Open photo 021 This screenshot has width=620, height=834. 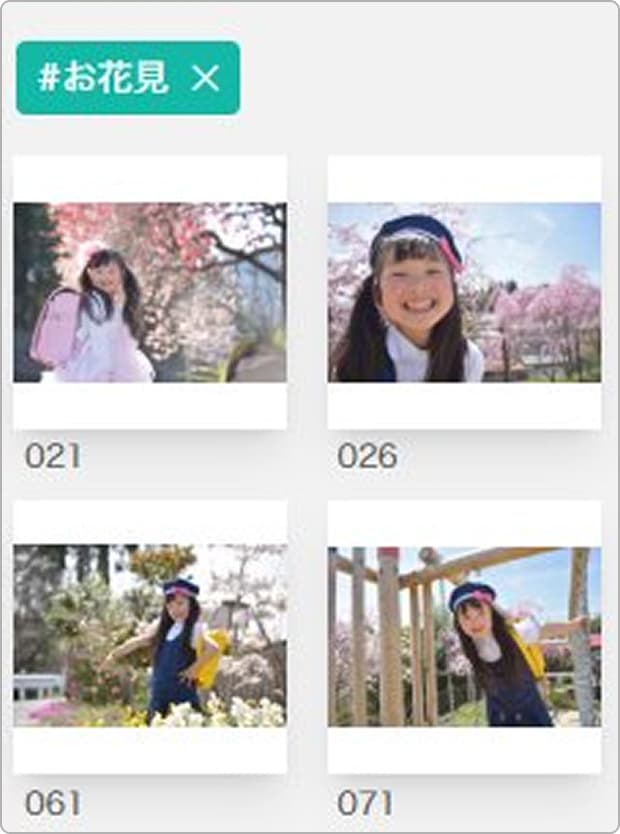point(150,292)
